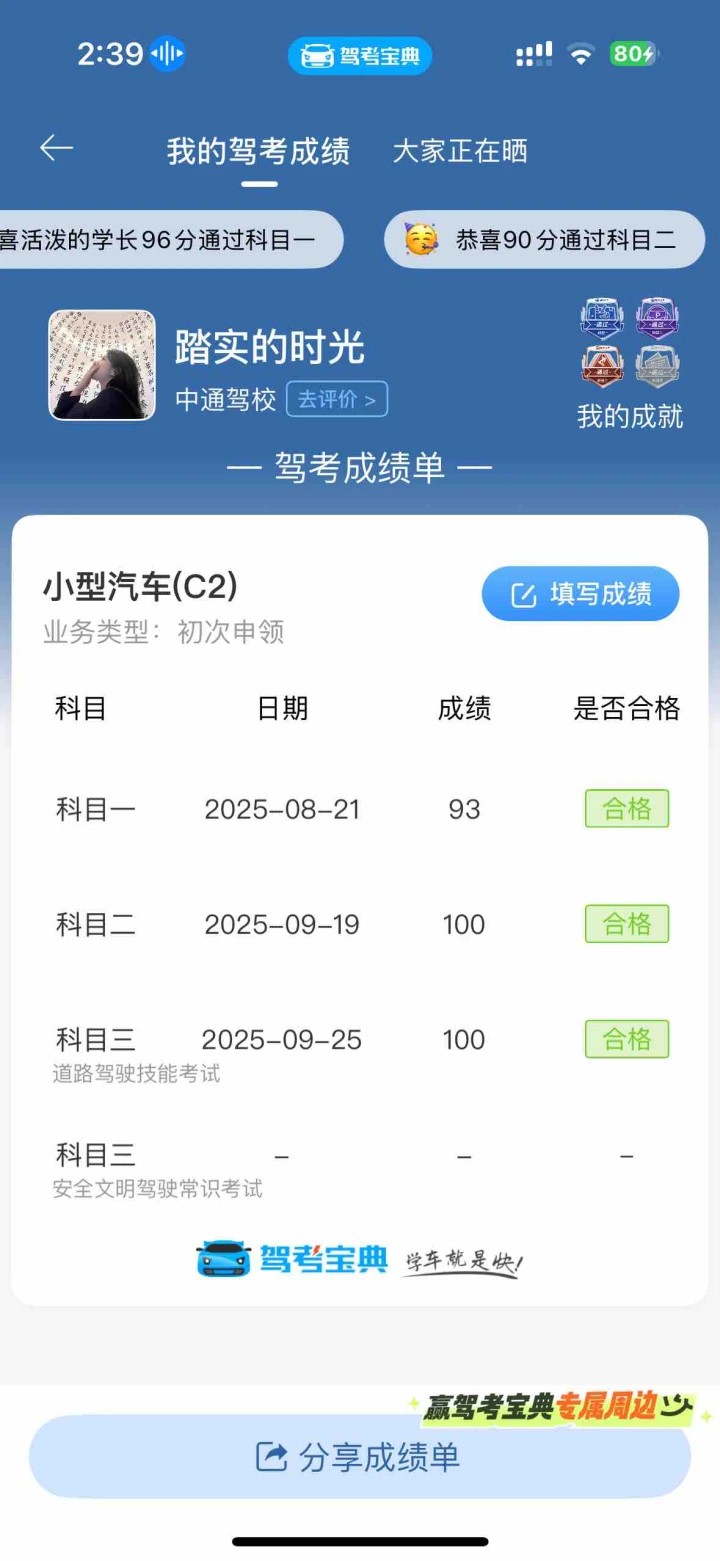Tap 填写成绩 to enter scores

(x=580, y=594)
